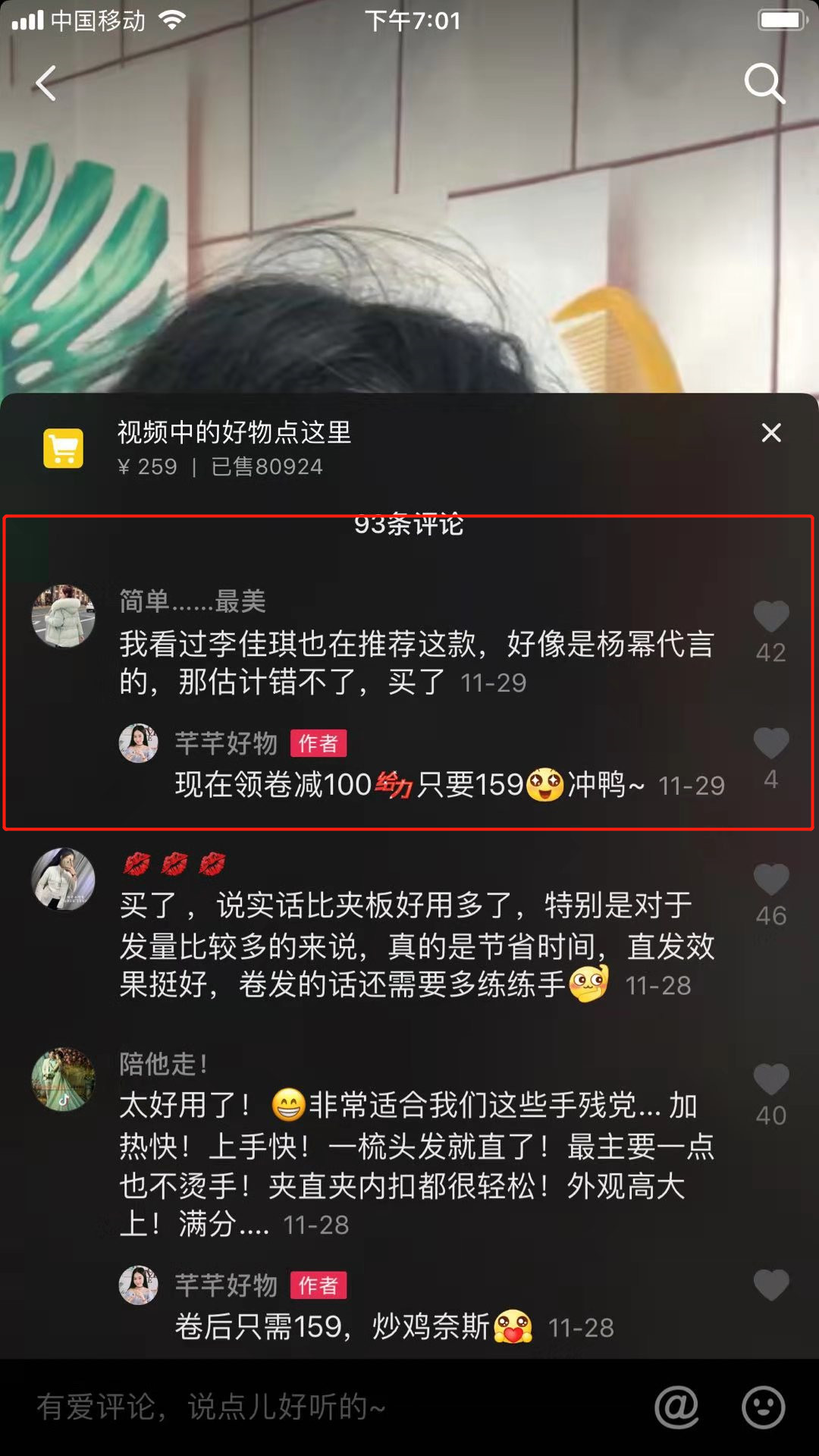Image resolution: width=819 pixels, height=1456 pixels.
Task: Close the product banner
Action: [771, 433]
